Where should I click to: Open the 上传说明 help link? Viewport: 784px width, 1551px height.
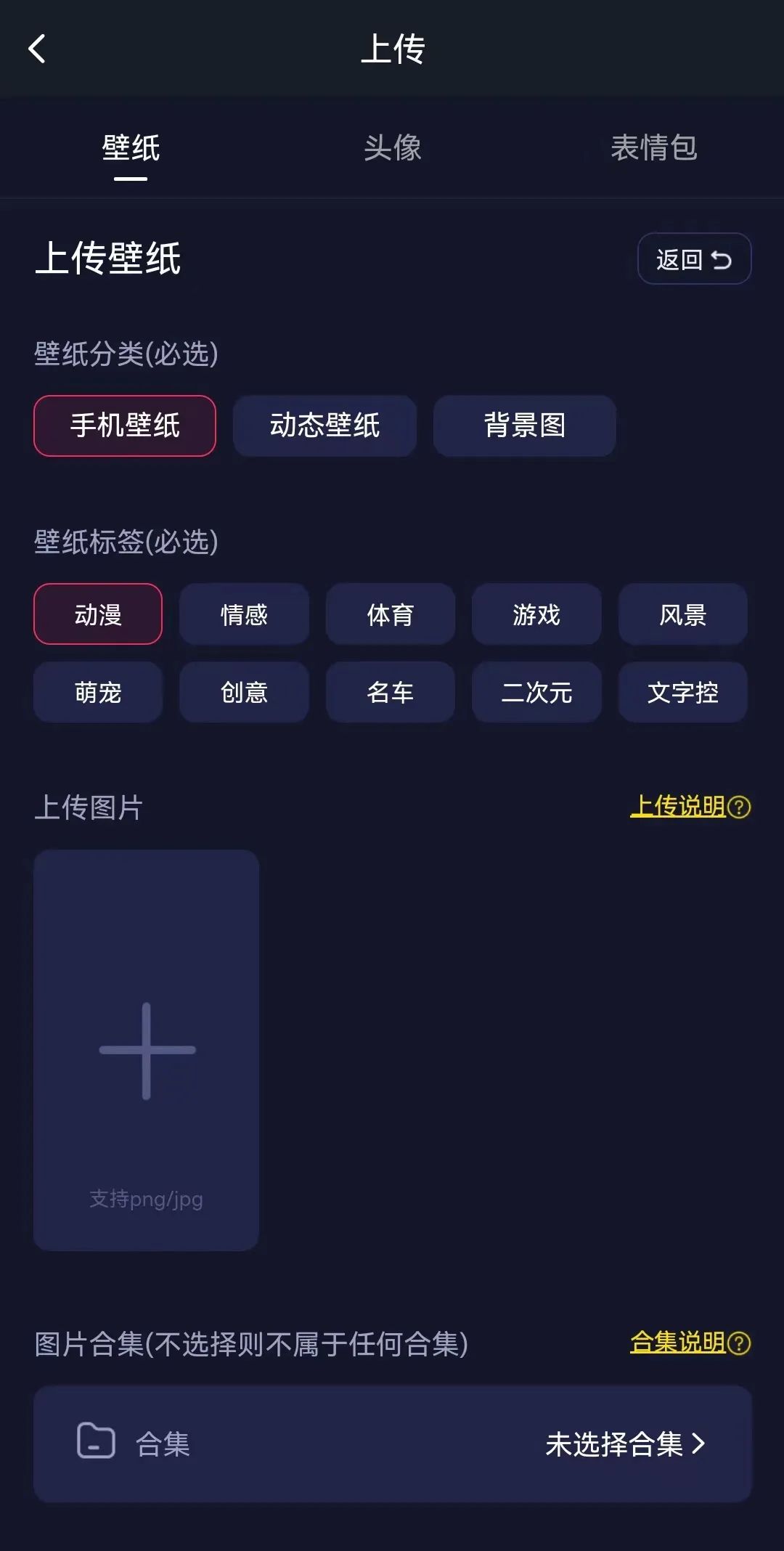690,807
